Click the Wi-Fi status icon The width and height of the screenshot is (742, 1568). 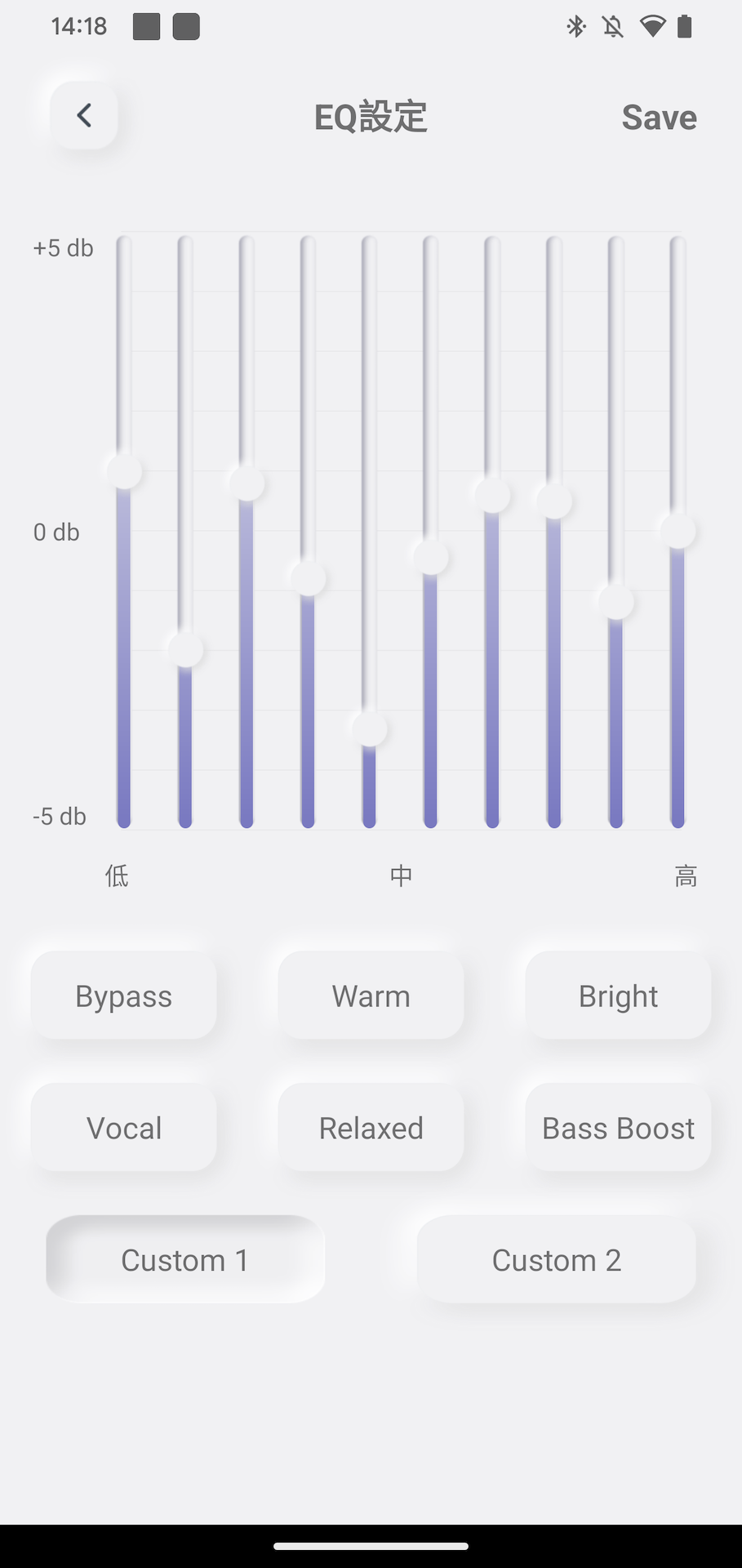[651, 27]
